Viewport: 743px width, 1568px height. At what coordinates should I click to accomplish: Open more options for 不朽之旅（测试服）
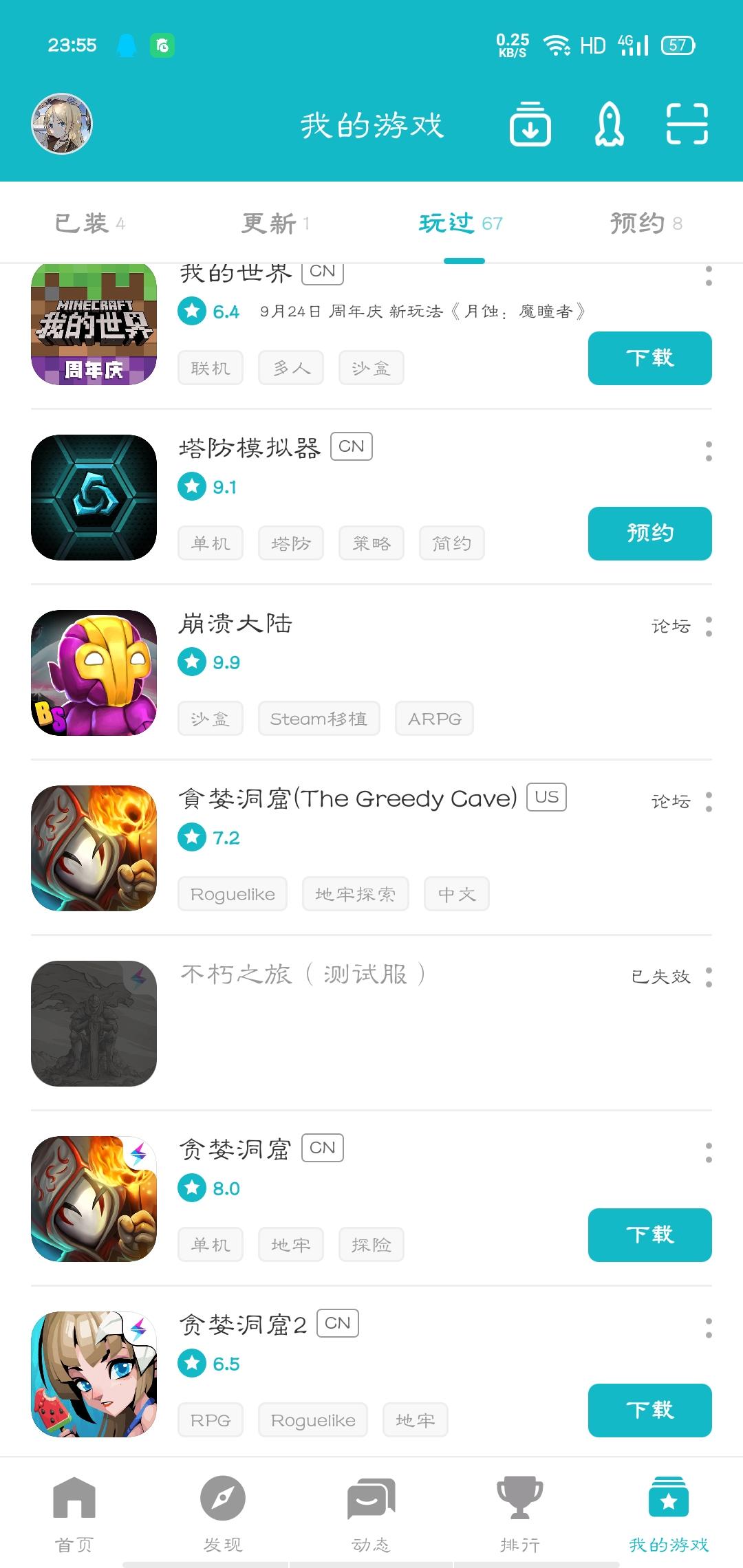tap(709, 977)
